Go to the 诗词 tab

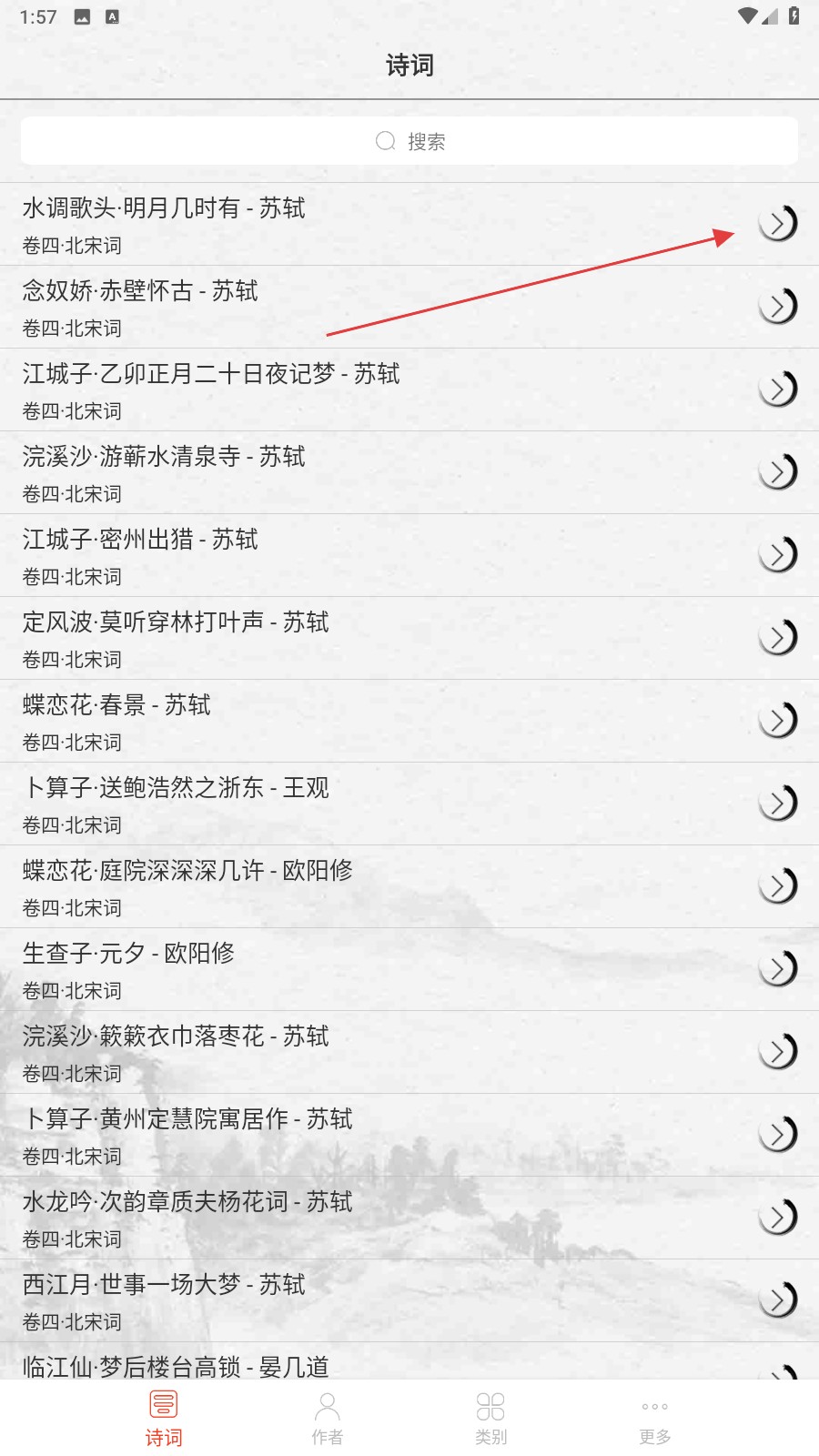pyautogui.click(x=164, y=1418)
